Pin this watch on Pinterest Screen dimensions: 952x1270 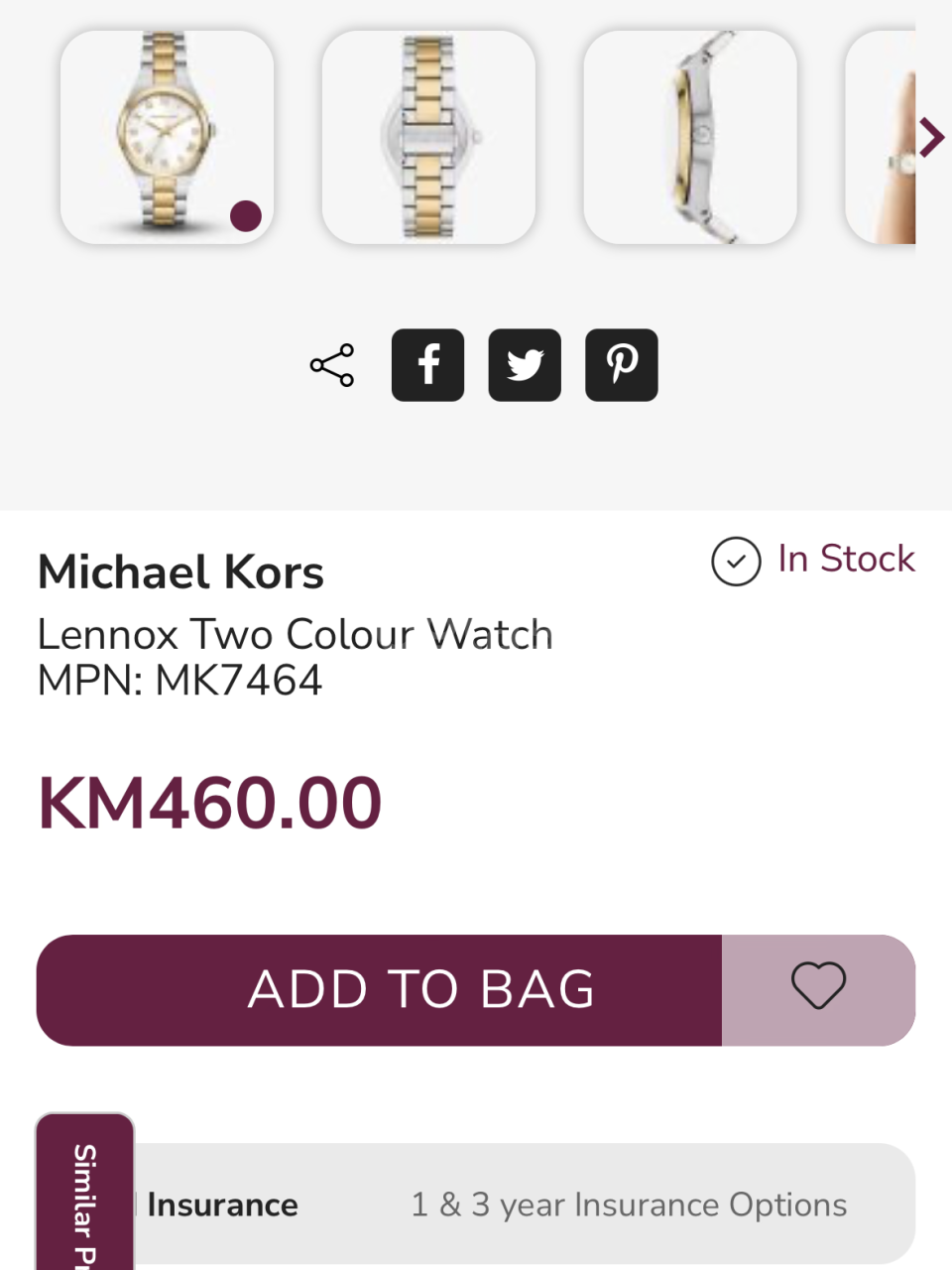click(x=622, y=365)
